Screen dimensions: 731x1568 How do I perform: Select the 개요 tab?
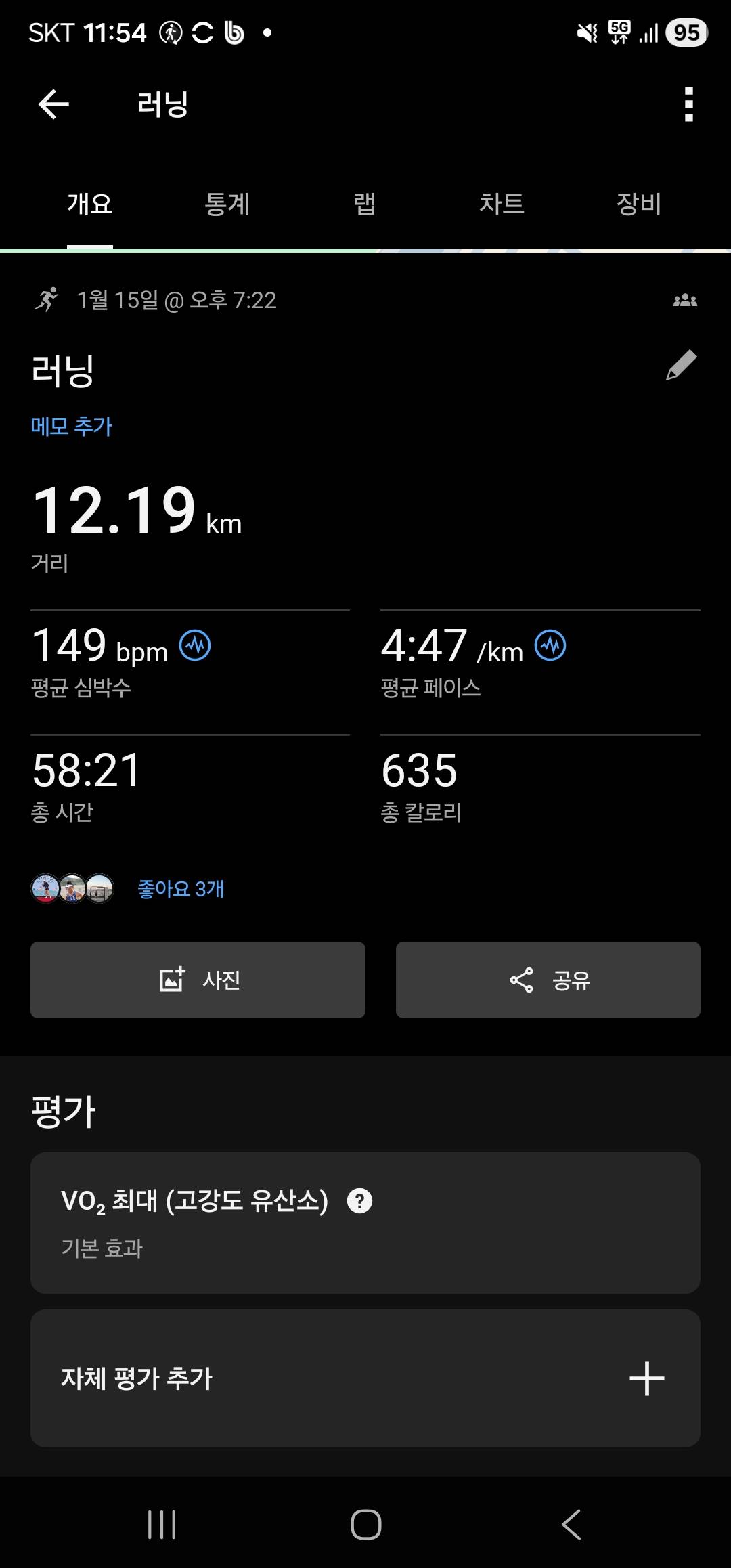[x=89, y=202]
